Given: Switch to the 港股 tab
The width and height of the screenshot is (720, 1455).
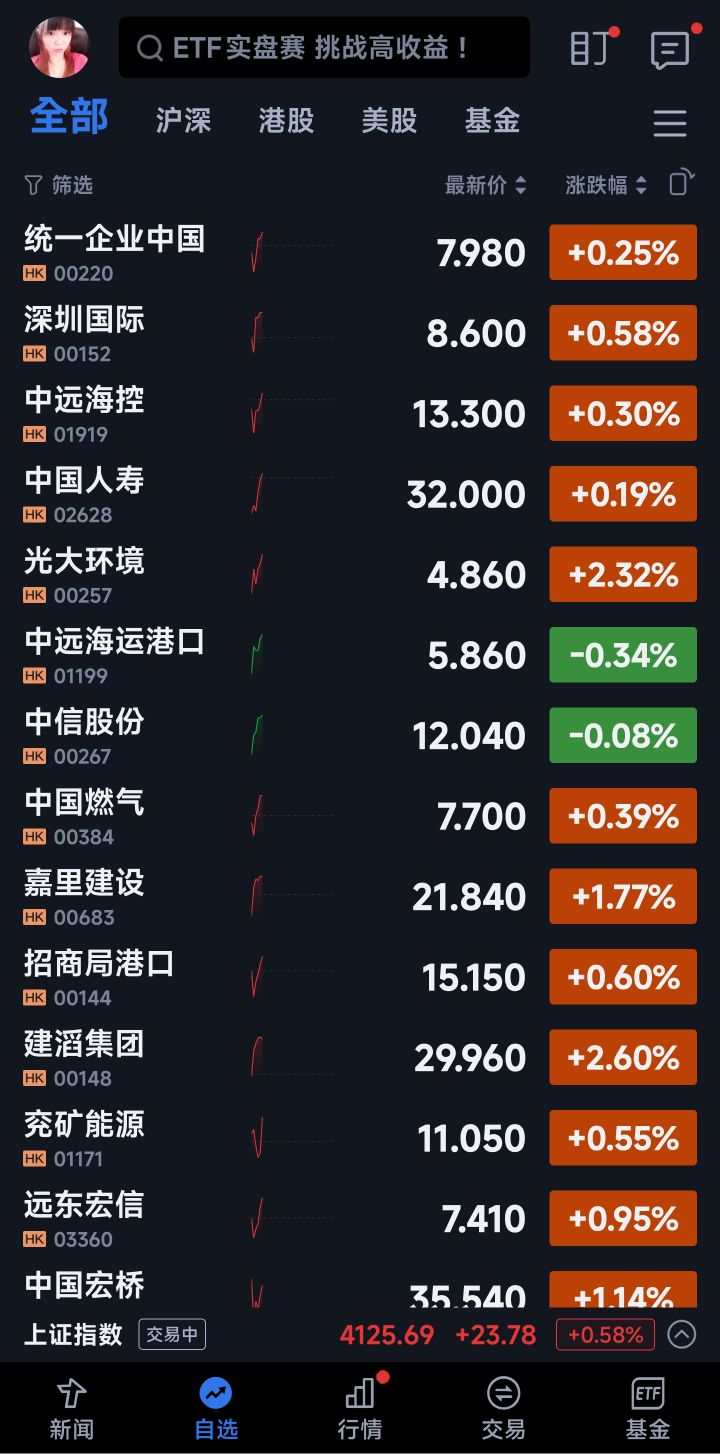Looking at the screenshot, I should [286, 120].
